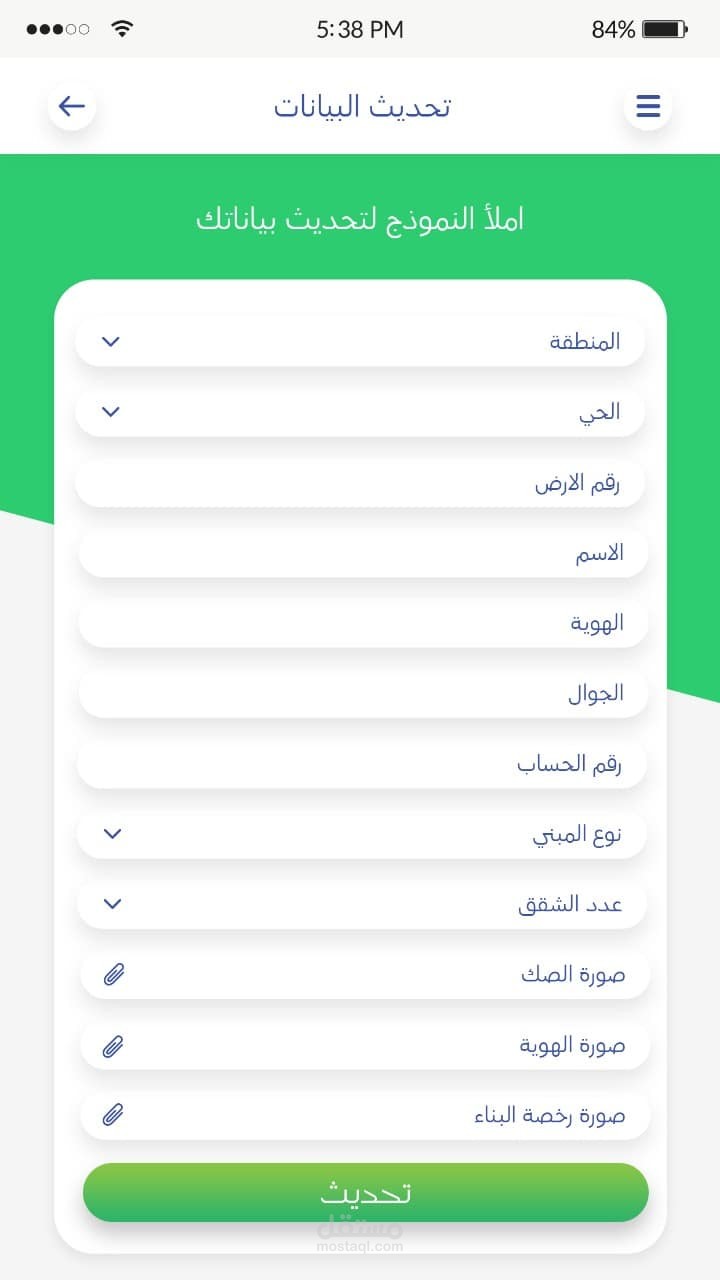The image size is (720, 1280).
Task: Attach a file for صورة الصك
Action: point(114,974)
